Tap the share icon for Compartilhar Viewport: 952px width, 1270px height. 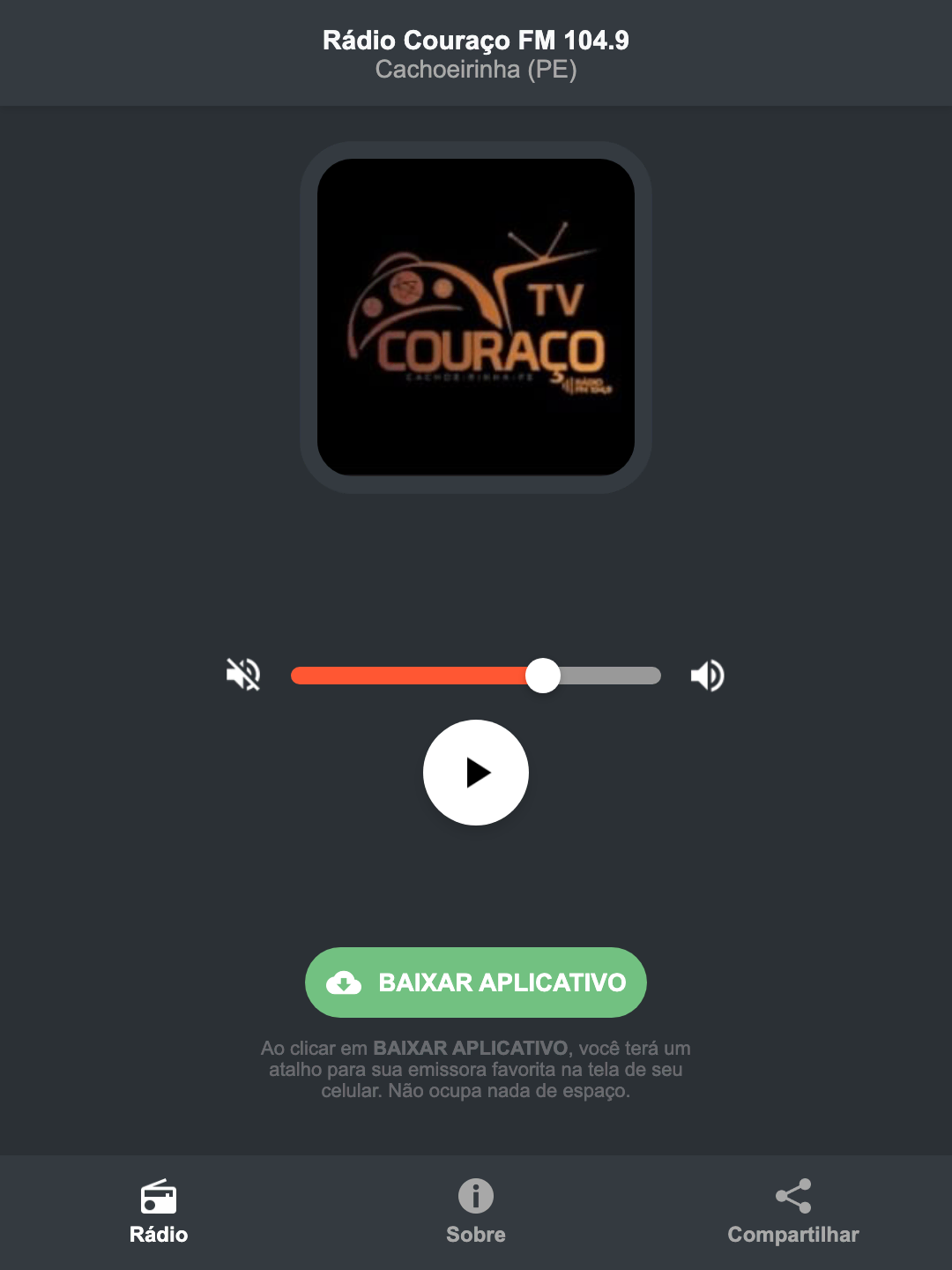792,1196
